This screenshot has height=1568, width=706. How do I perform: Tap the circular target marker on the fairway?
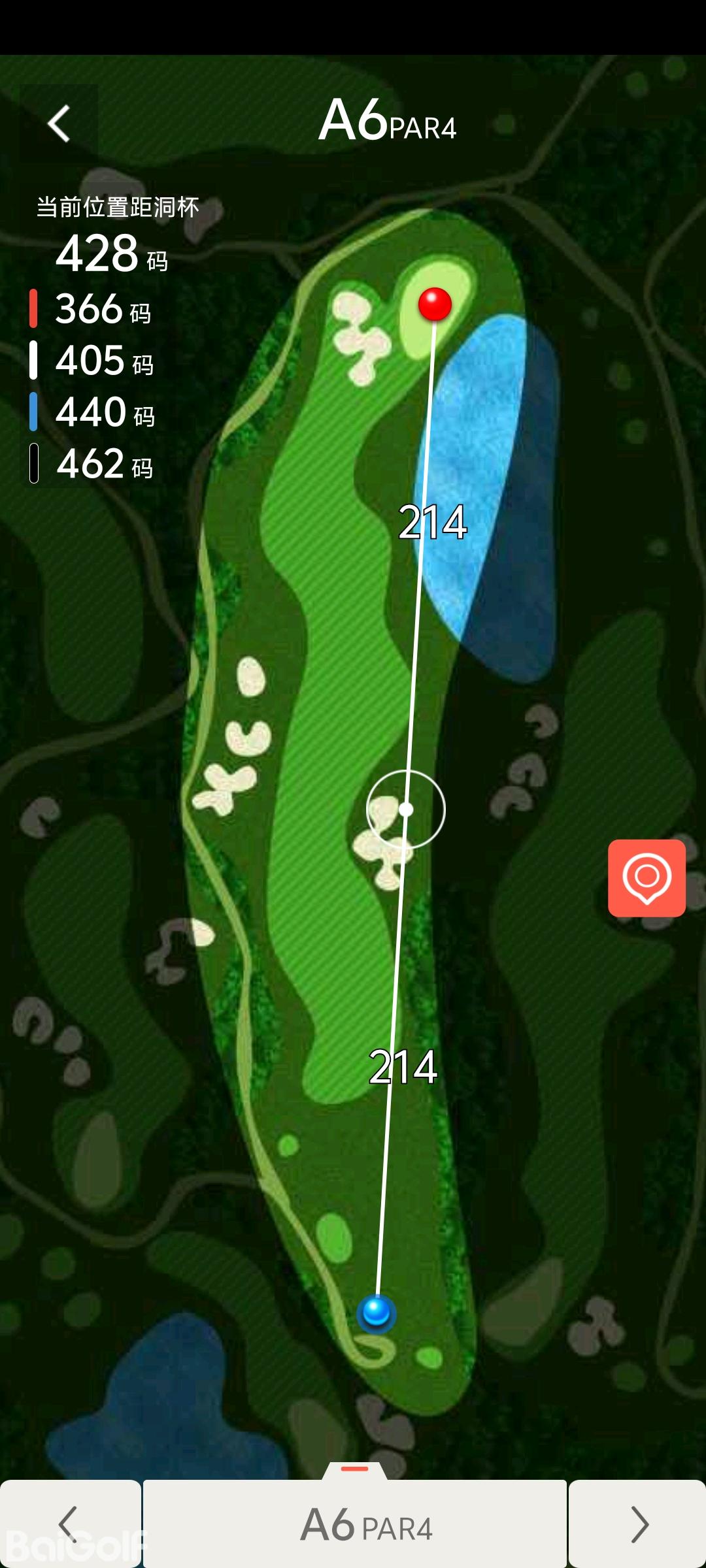(406, 809)
